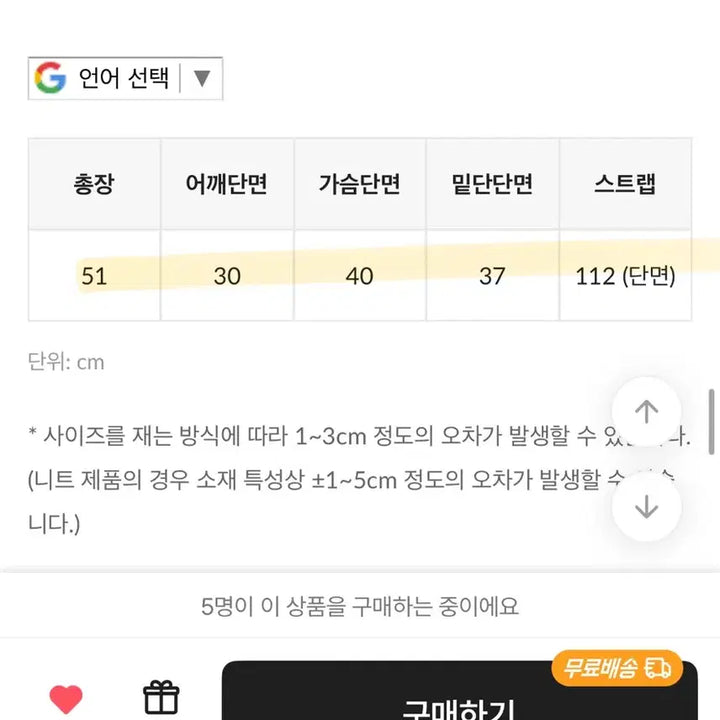The width and height of the screenshot is (720, 720).
Task: Add this product to wishlist with the heart
Action: pos(66,699)
